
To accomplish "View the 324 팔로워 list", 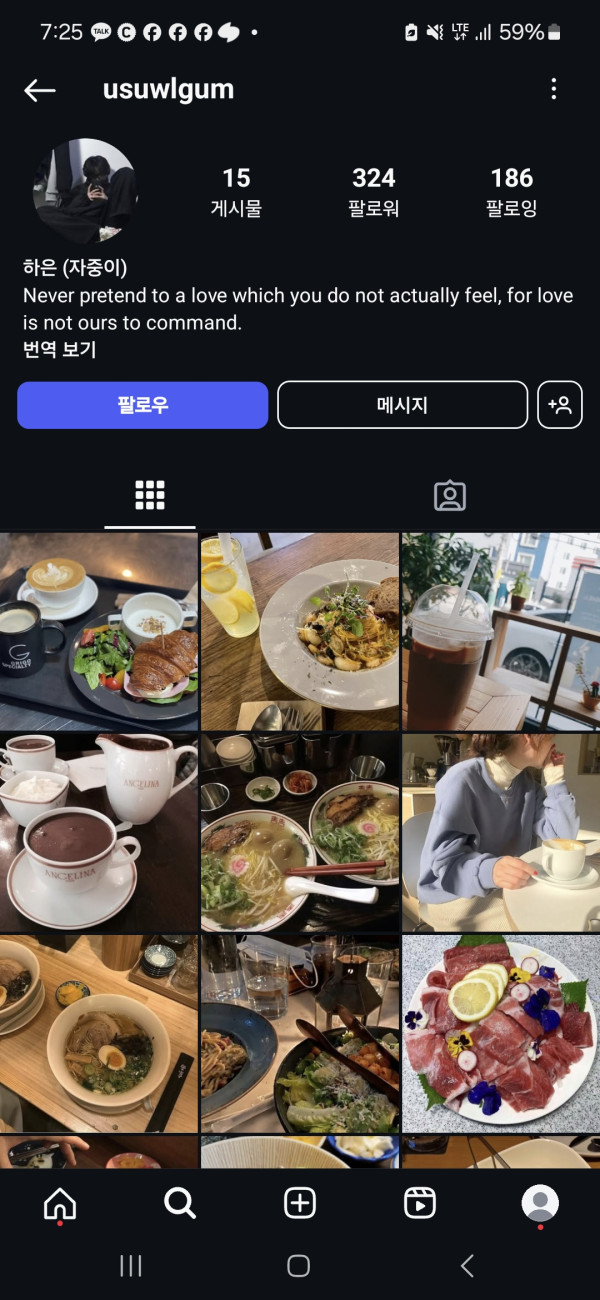I will click(373, 192).
